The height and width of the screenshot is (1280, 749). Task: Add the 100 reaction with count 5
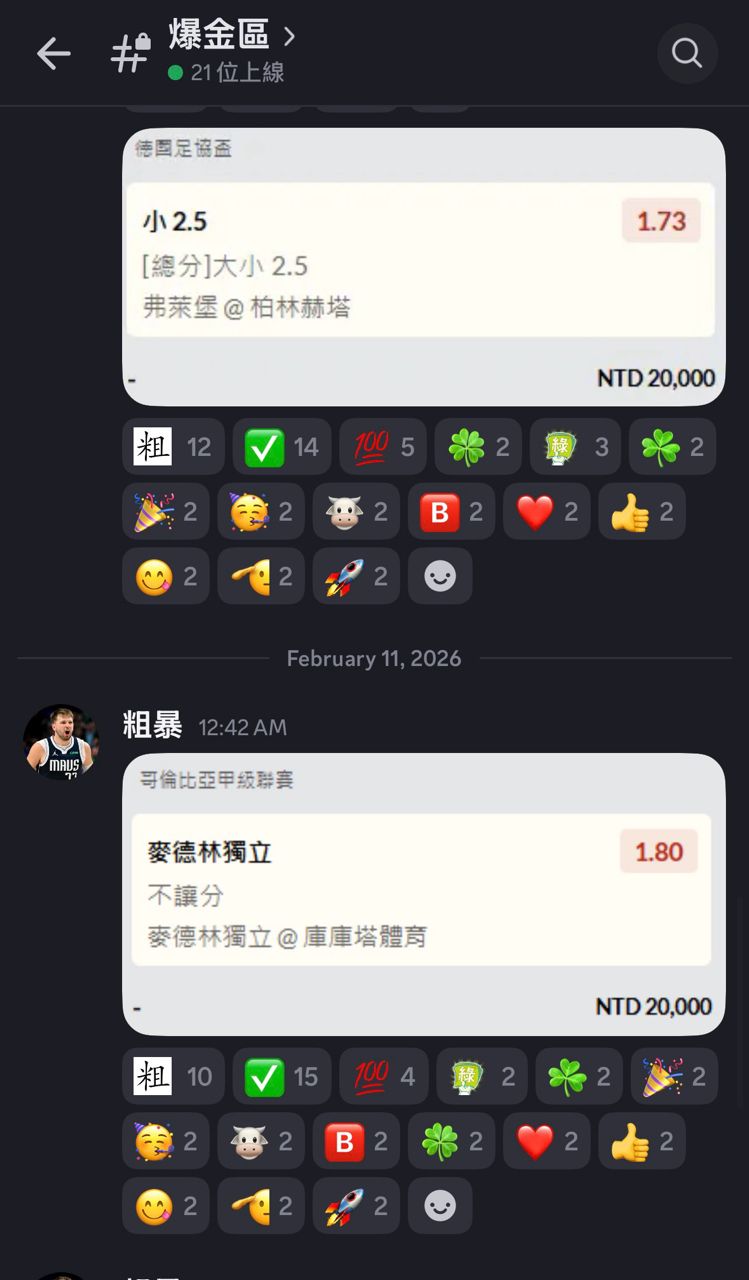point(383,447)
